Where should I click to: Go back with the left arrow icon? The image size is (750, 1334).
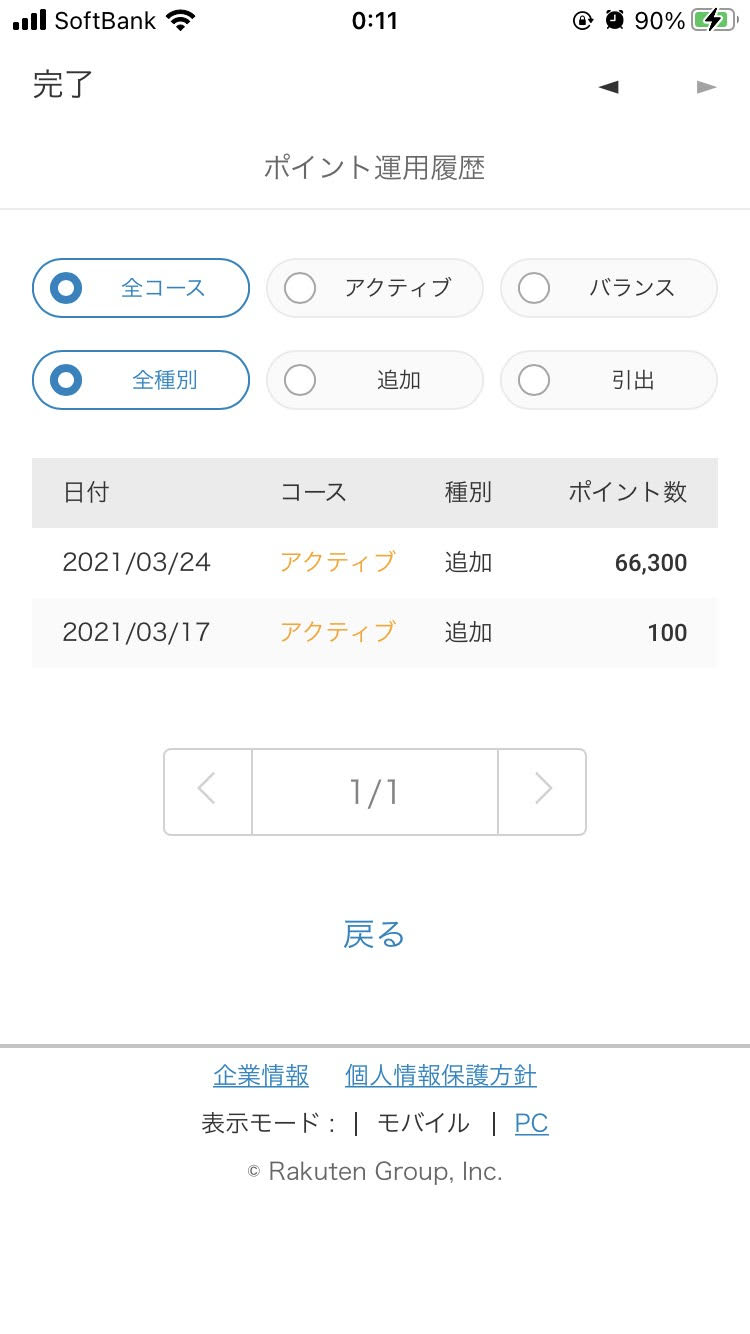pos(608,87)
